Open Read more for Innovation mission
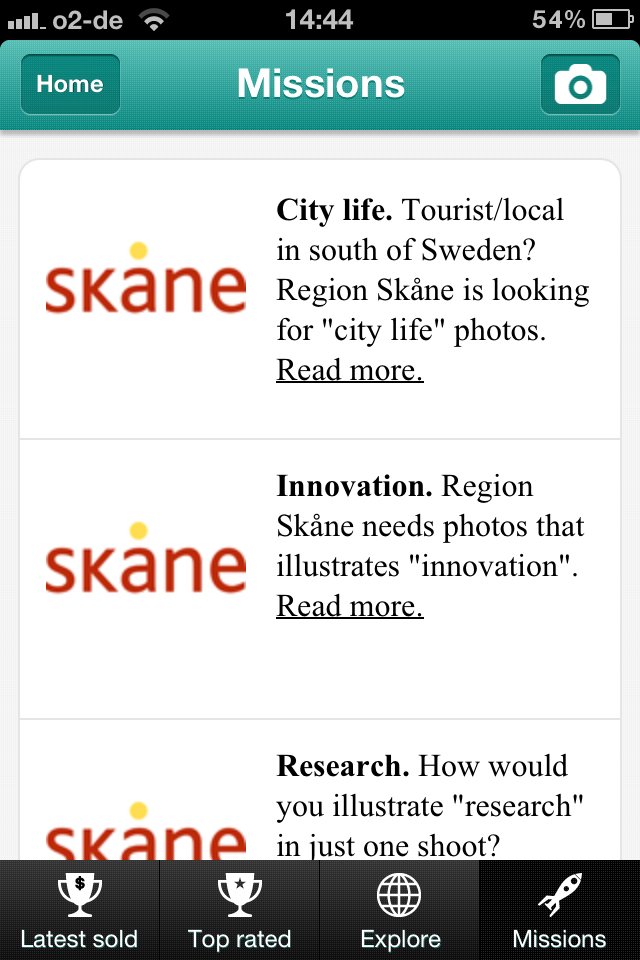 click(350, 606)
